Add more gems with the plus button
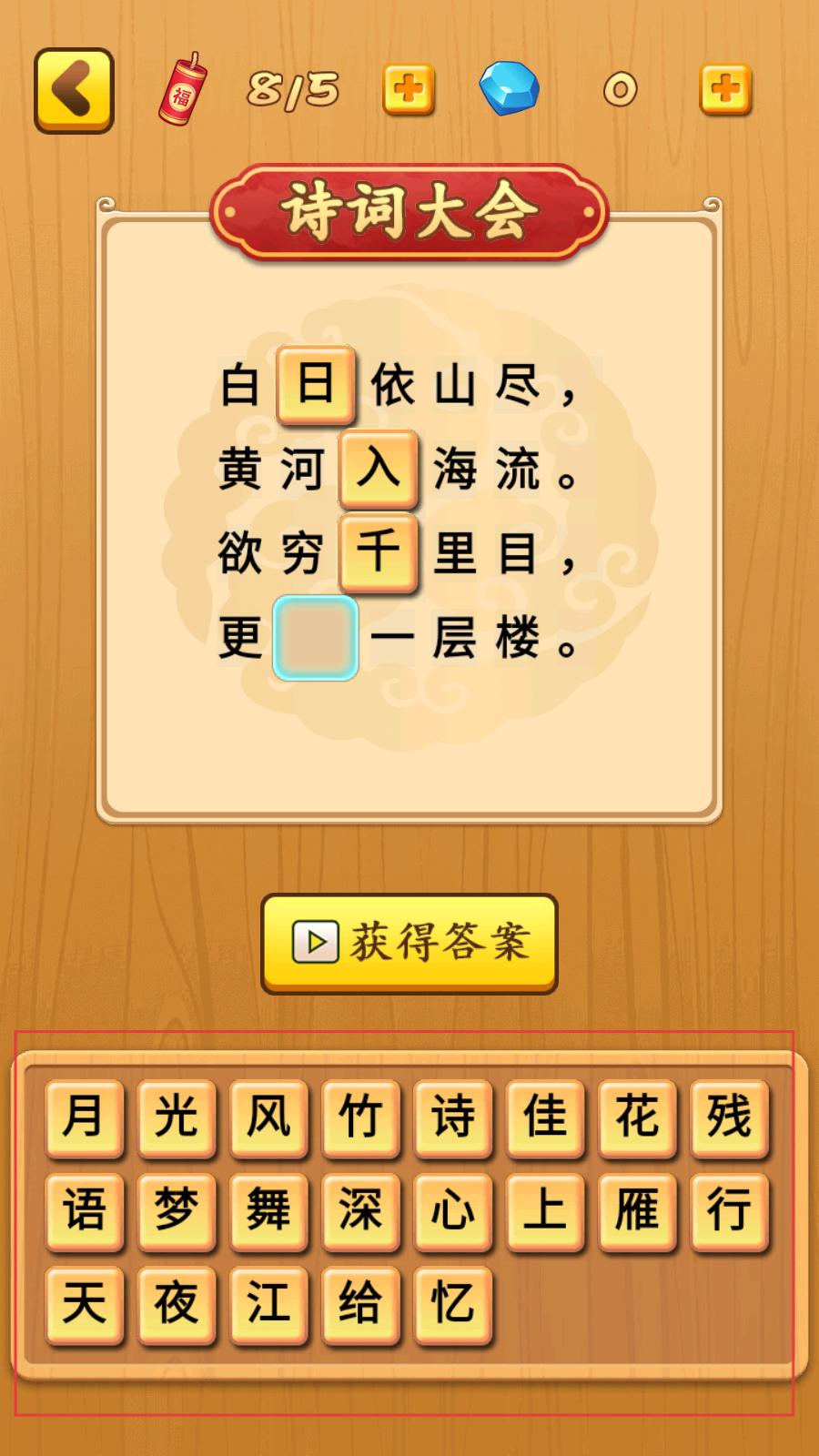The width and height of the screenshot is (819, 1456). coord(725,89)
